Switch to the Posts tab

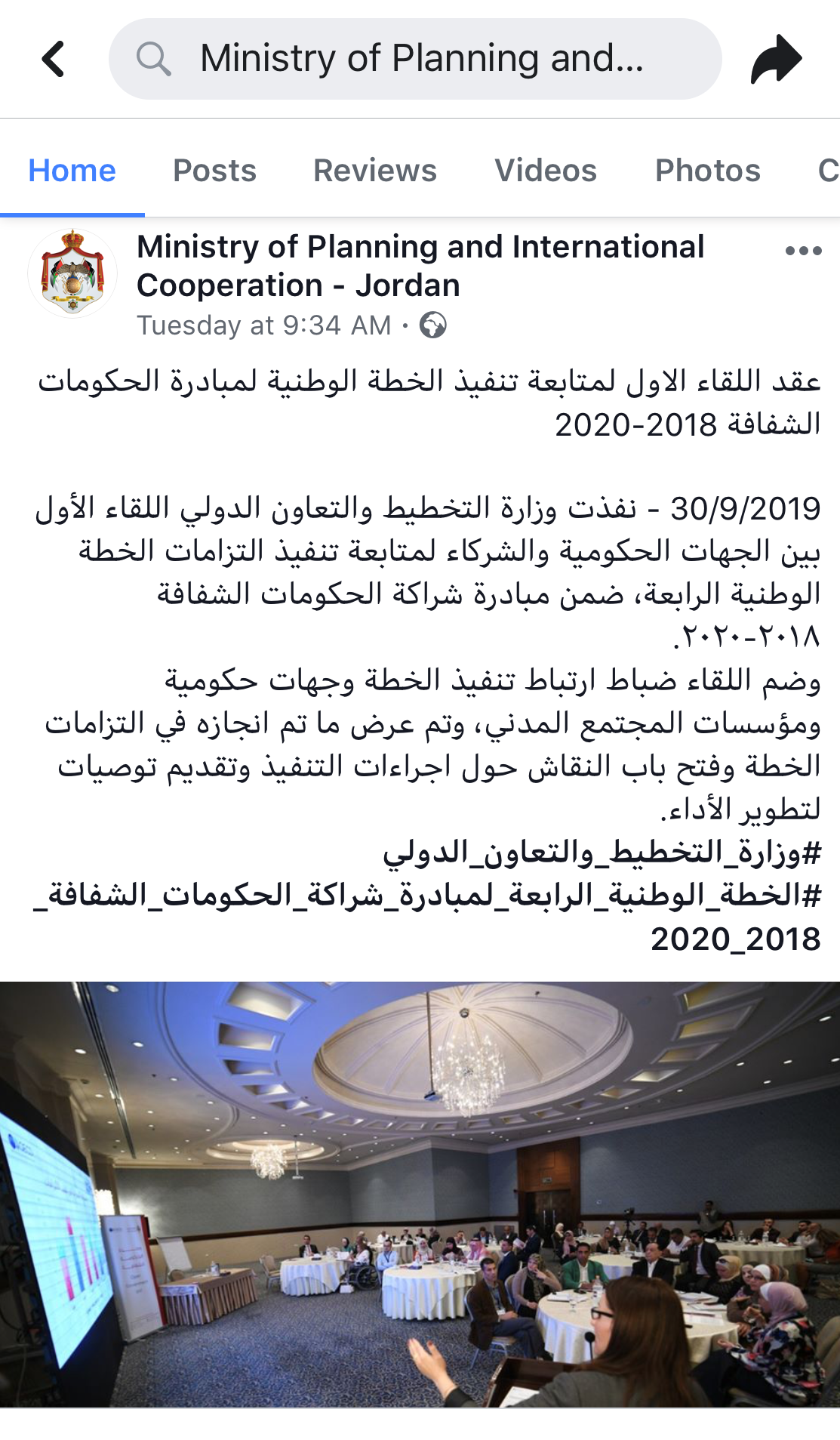[214, 171]
